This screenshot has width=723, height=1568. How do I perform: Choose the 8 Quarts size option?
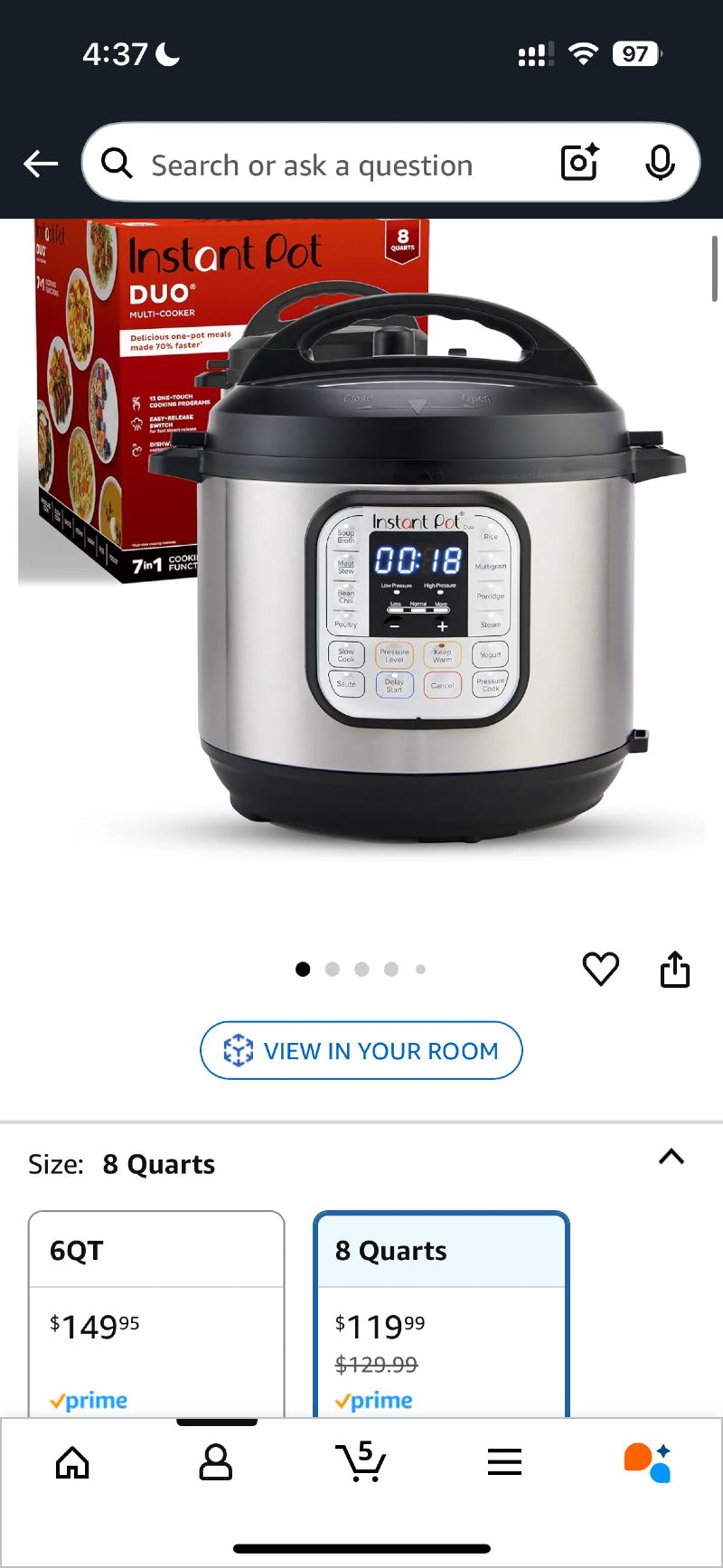coord(441,1310)
